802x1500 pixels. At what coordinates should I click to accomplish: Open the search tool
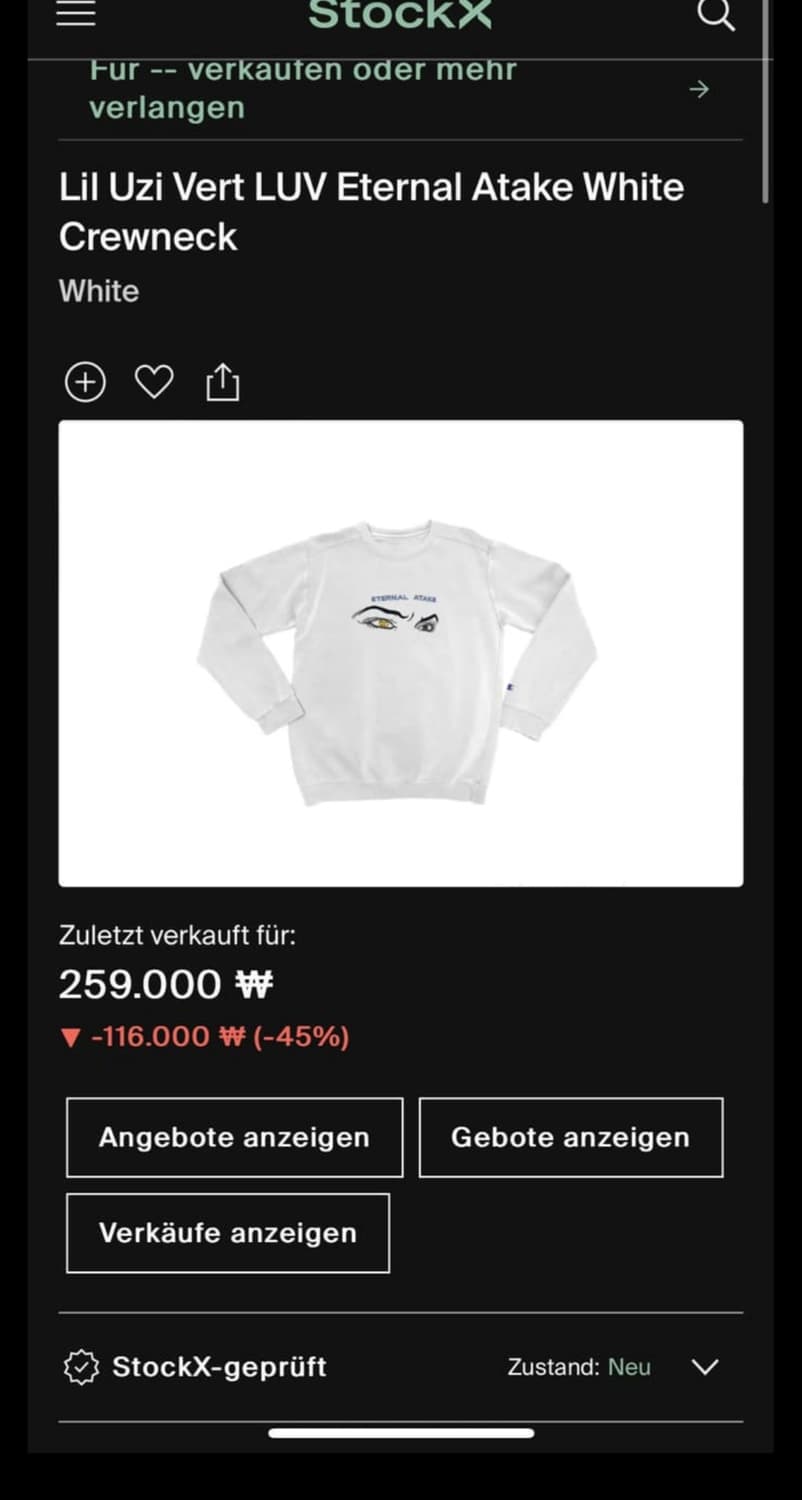click(x=716, y=15)
